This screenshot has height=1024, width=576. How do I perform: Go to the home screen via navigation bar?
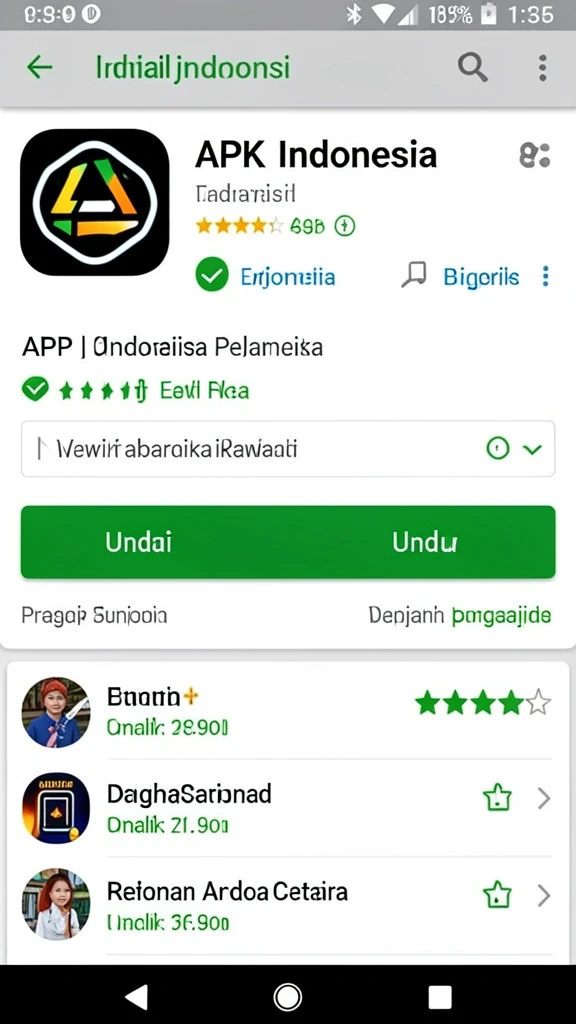287,997
